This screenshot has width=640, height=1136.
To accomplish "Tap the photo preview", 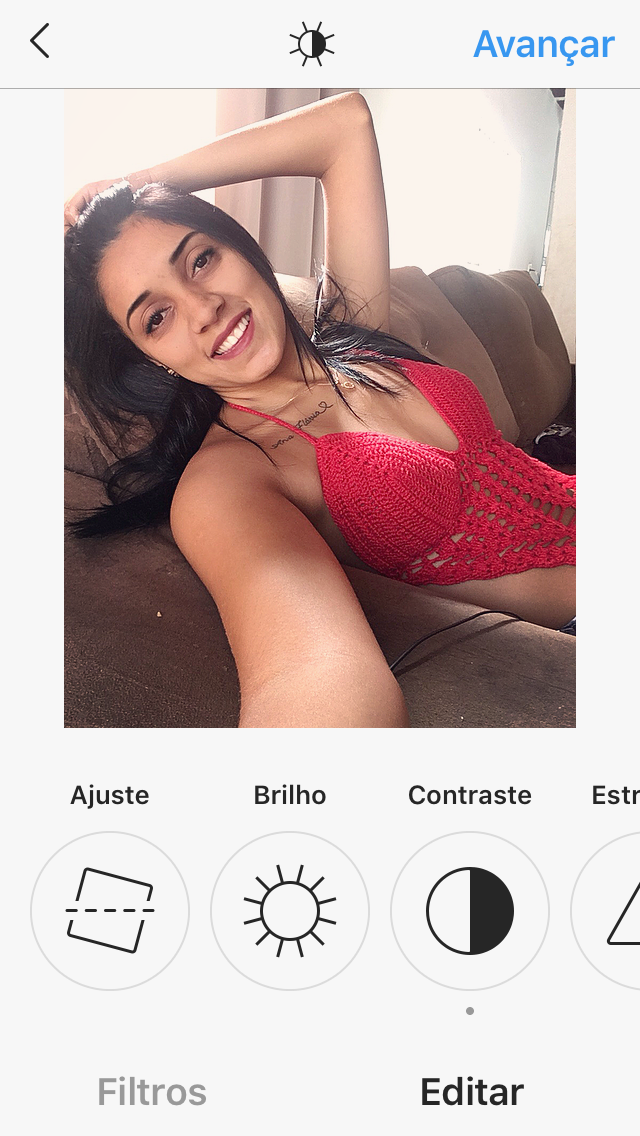I will pyautogui.click(x=320, y=408).
